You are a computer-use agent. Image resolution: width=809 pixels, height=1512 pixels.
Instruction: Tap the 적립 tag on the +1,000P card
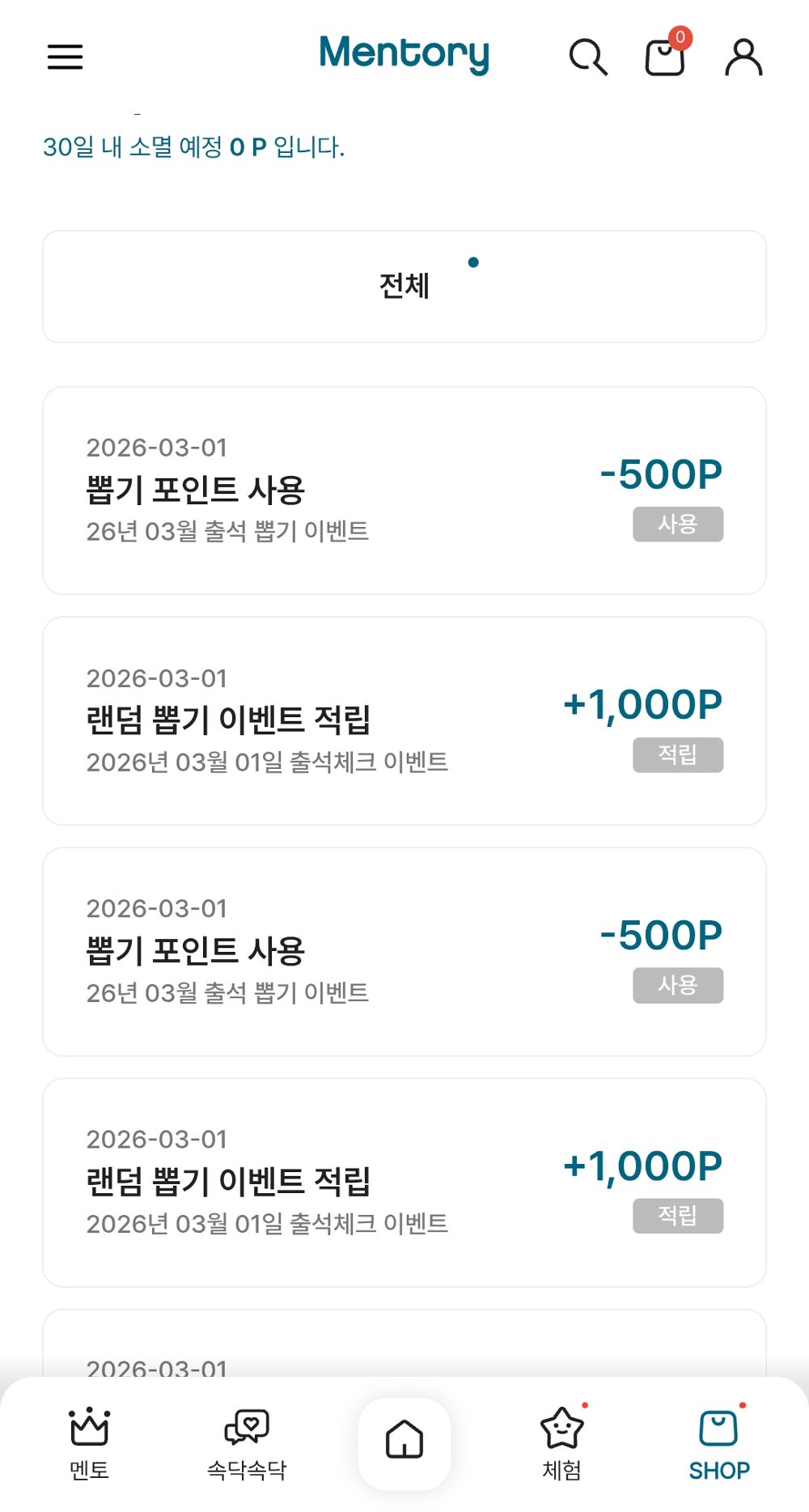coord(679,755)
